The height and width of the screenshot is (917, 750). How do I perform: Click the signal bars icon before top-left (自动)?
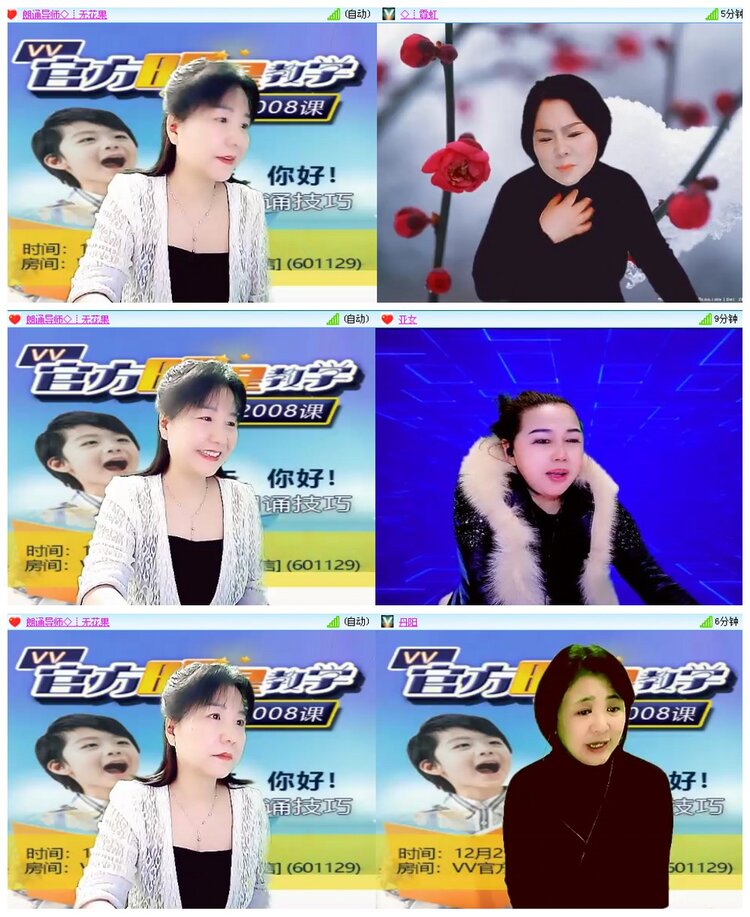click(x=335, y=13)
